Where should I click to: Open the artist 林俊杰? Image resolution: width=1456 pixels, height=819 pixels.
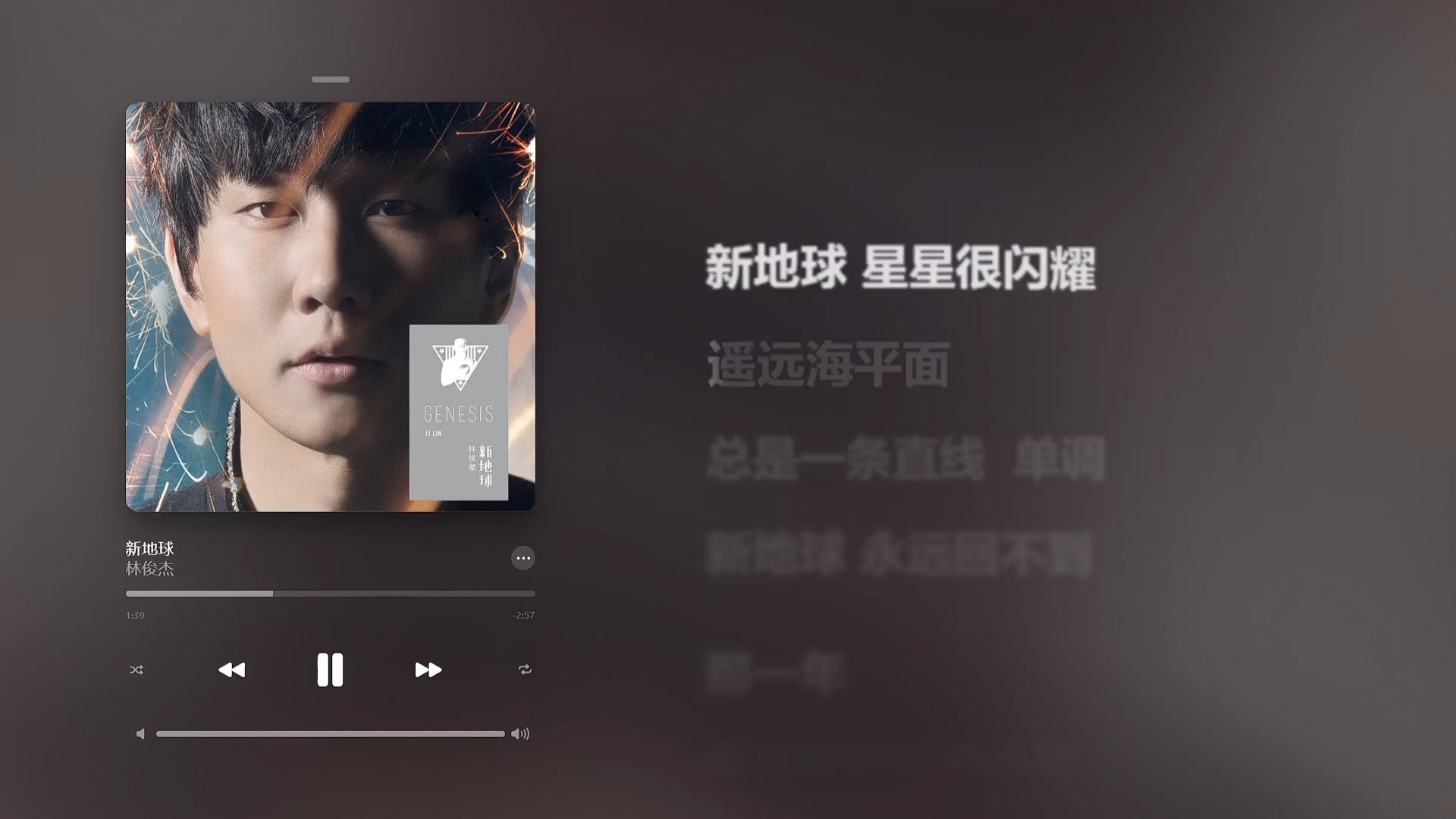149,569
